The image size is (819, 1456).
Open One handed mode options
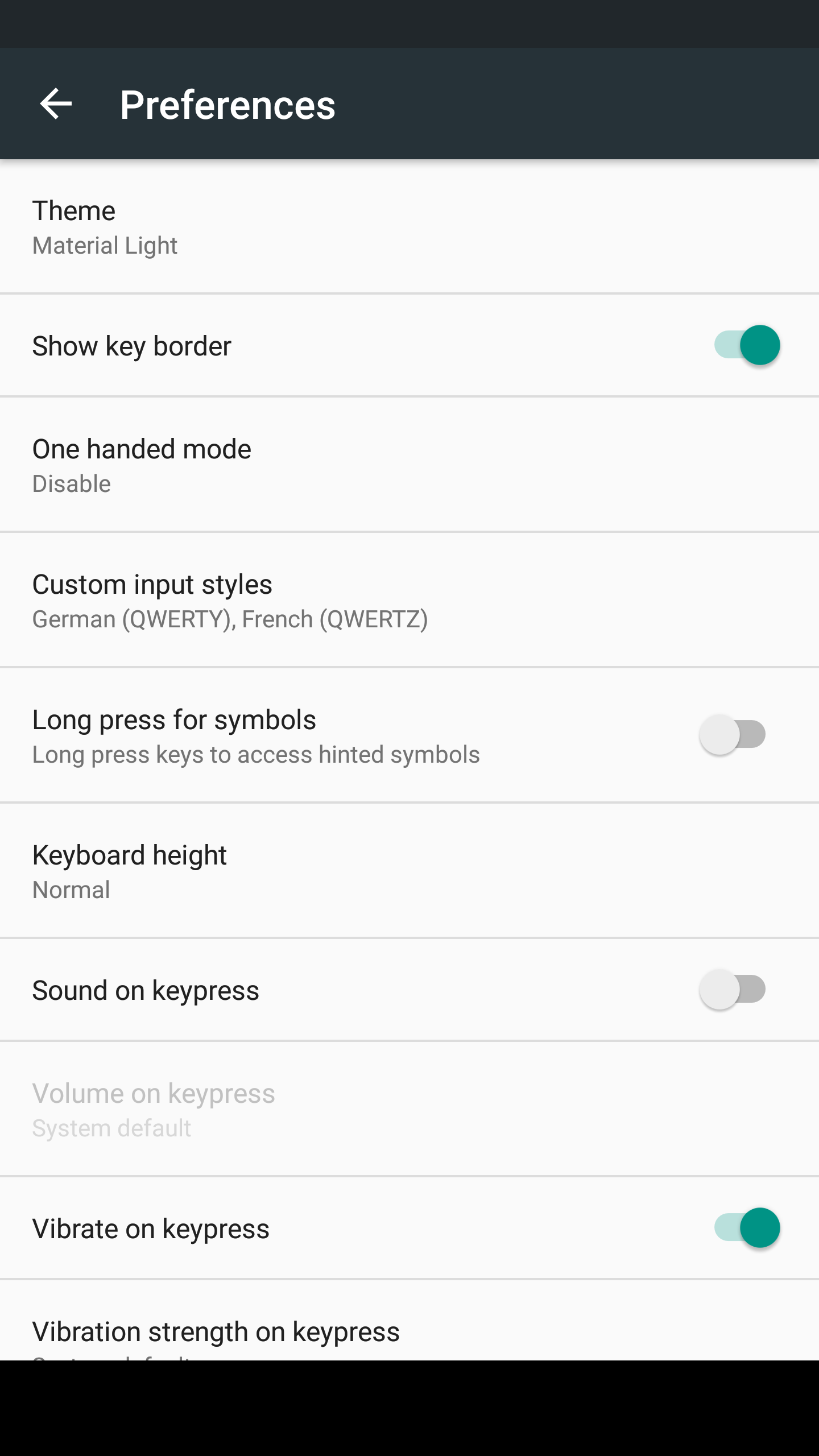409,465
